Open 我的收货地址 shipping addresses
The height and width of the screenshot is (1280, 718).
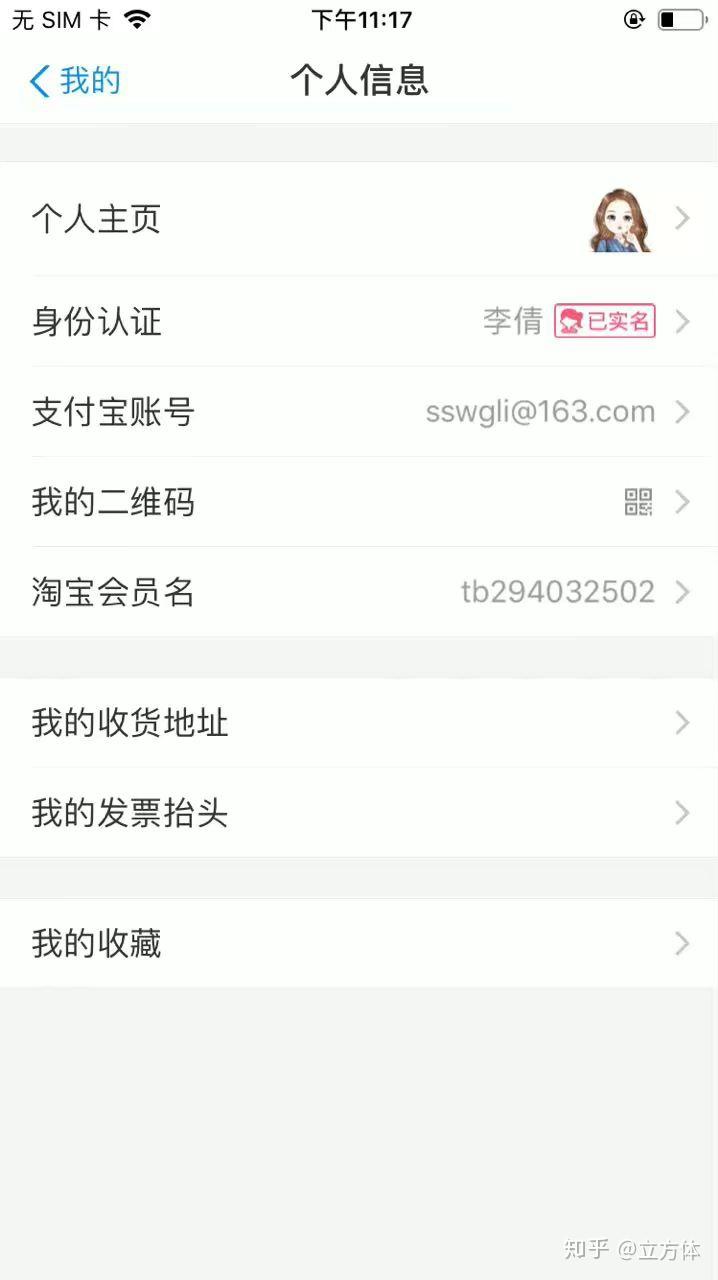tap(359, 722)
